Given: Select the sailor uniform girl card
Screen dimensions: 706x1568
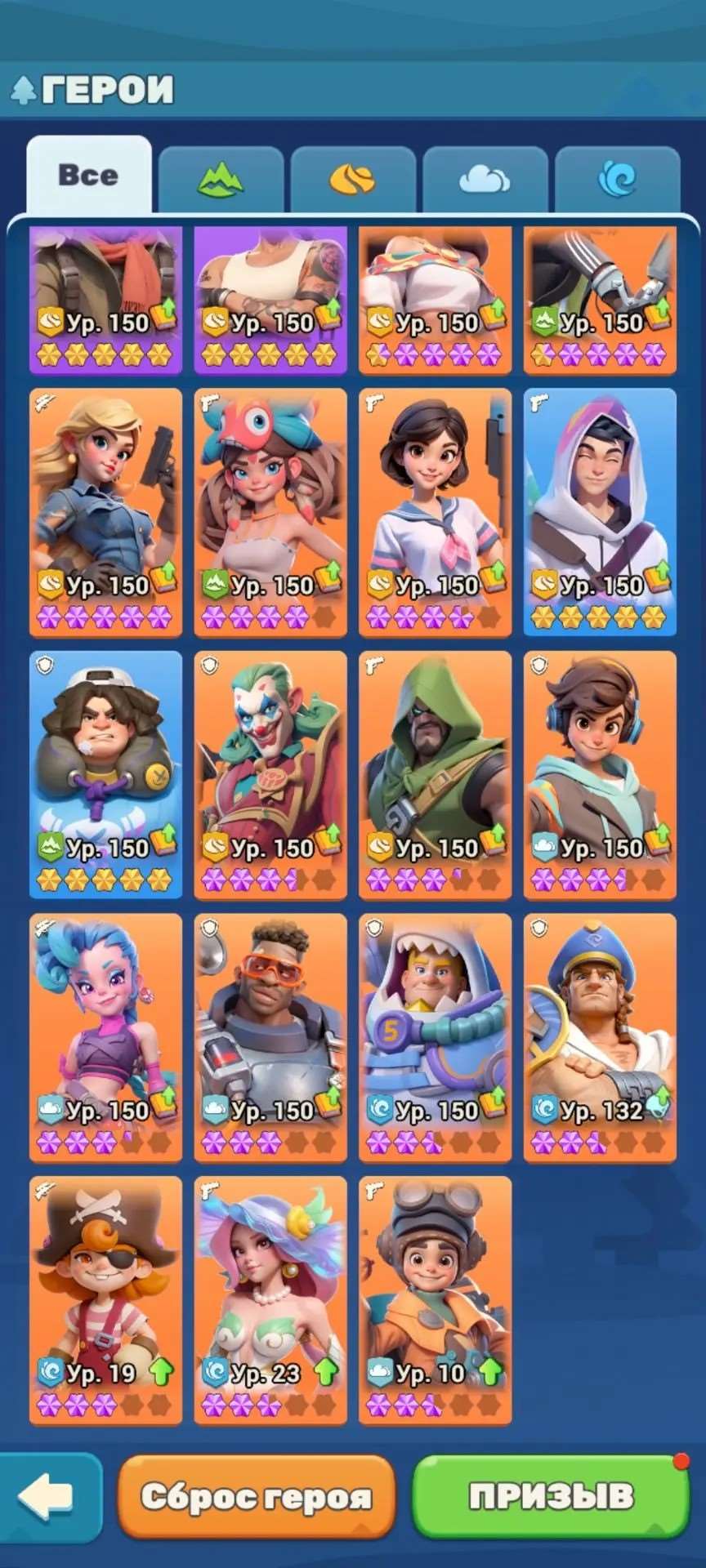Looking at the screenshot, I should pyautogui.click(x=436, y=512).
